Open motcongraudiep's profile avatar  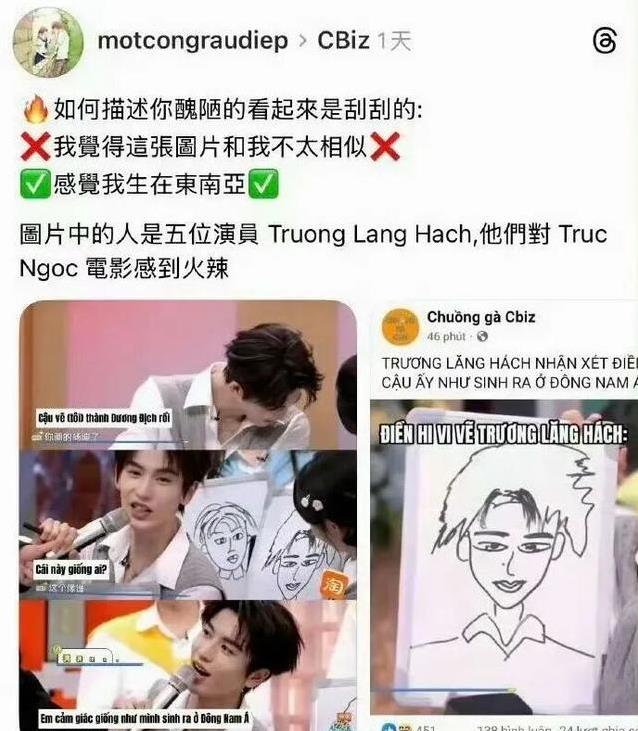click(48, 42)
